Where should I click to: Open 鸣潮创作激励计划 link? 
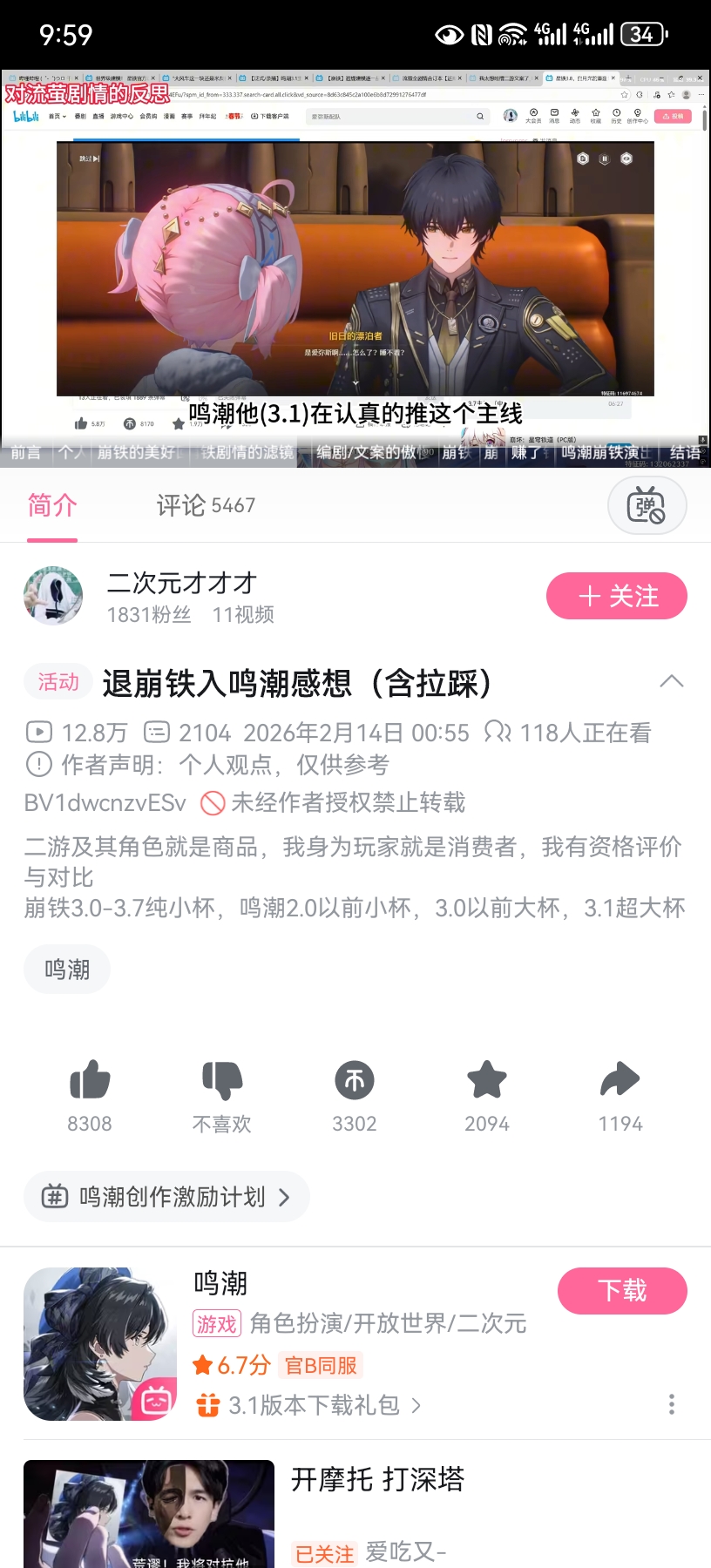point(166,1197)
